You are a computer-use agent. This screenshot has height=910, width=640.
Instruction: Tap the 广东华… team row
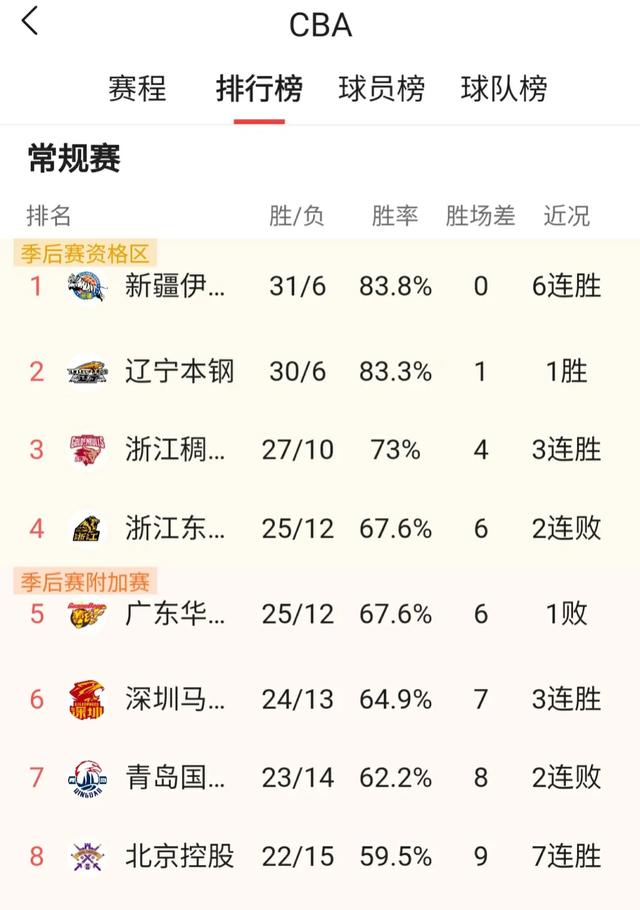320,614
